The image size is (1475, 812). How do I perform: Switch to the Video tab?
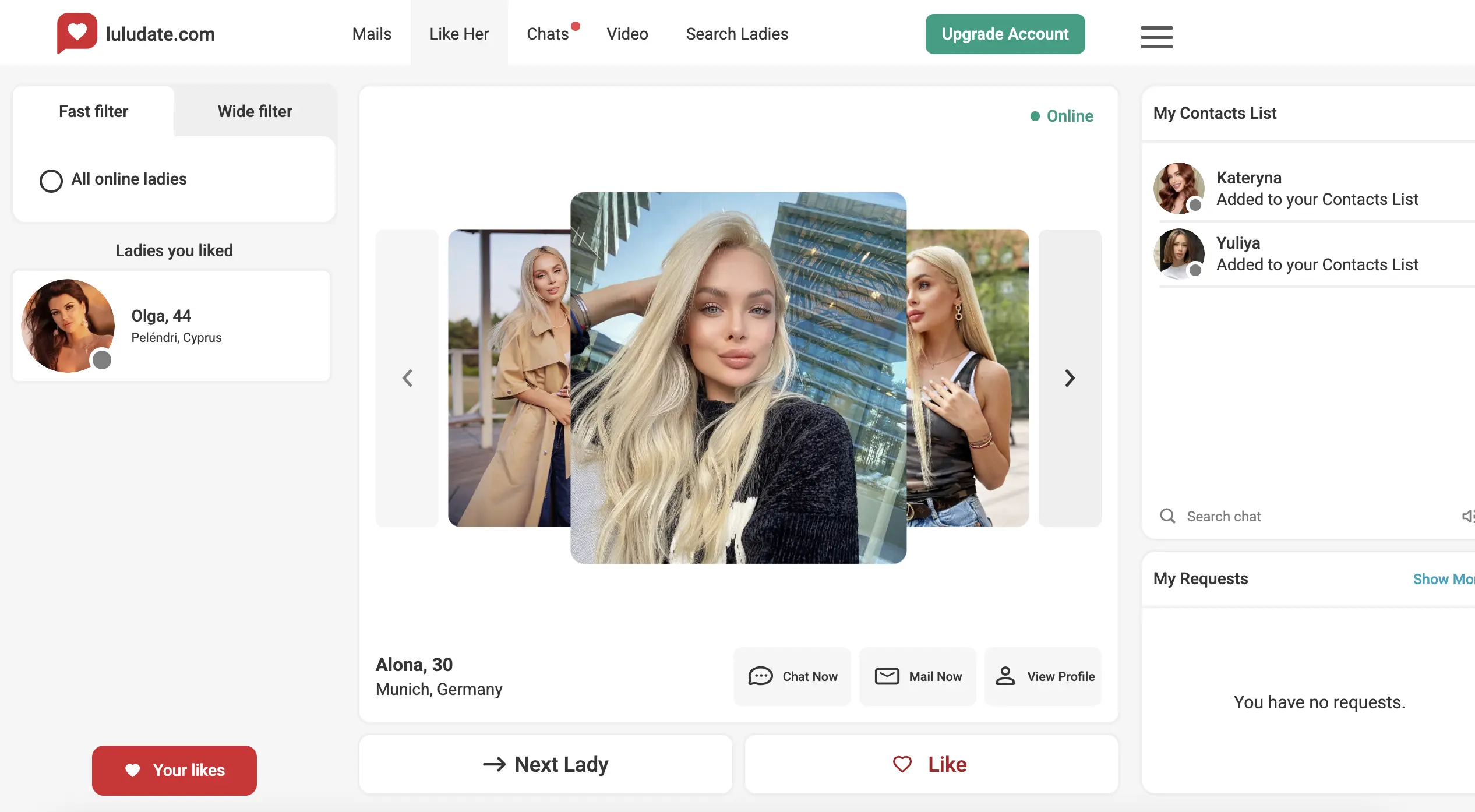pyautogui.click(x=627, y=34)
